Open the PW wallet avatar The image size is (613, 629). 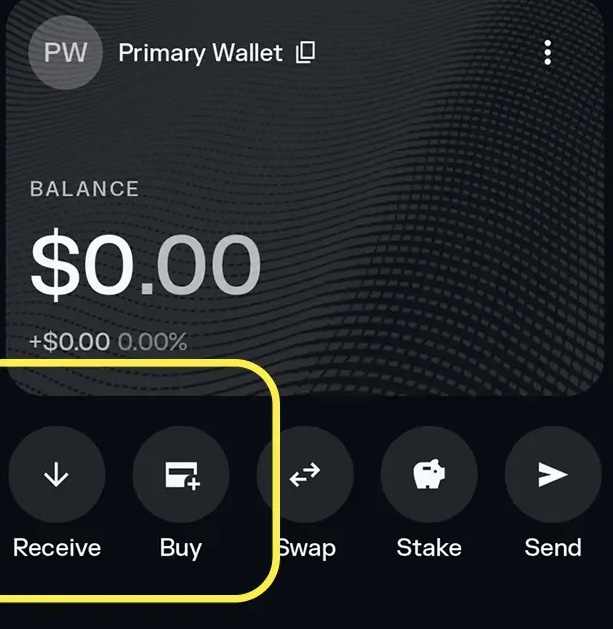pos(65,52)
